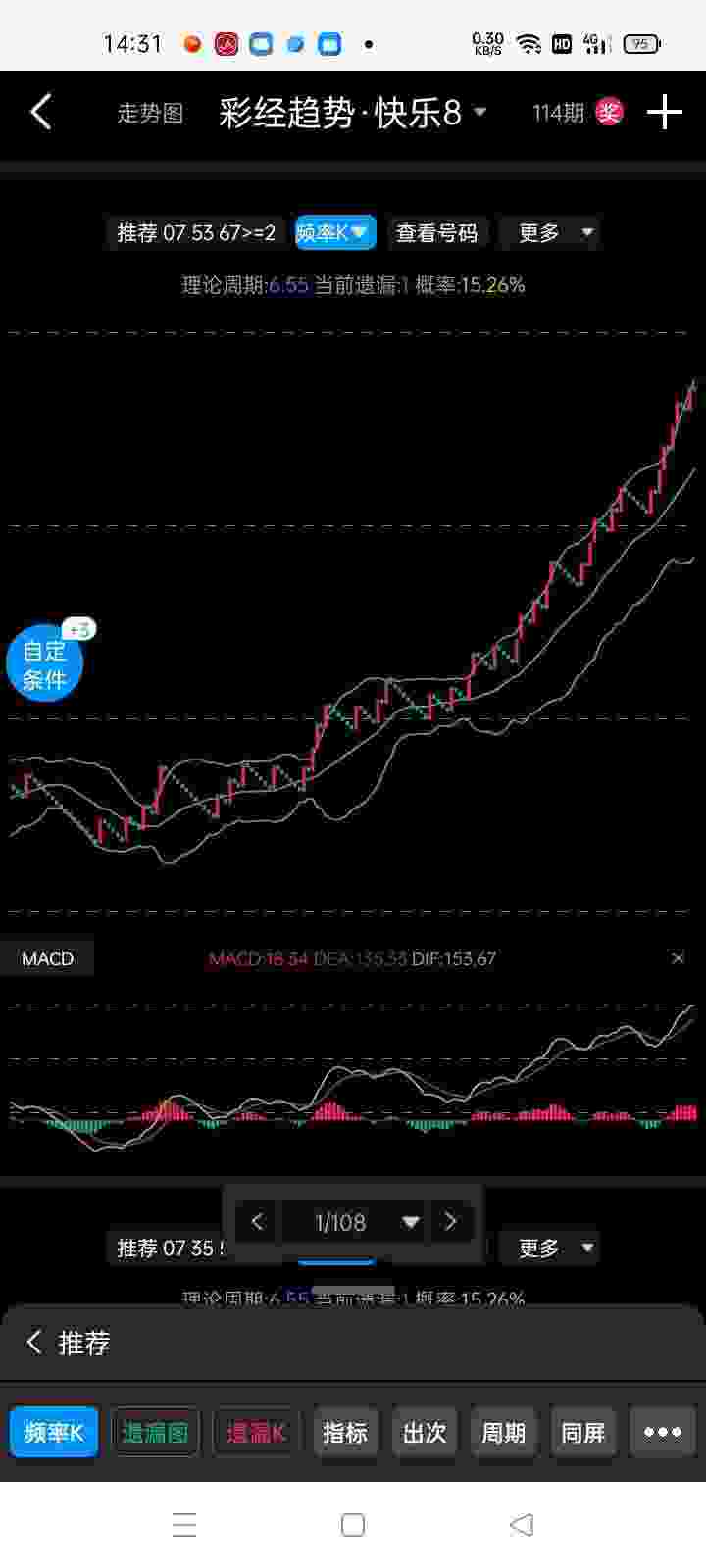Close the MACD indicator panel
This screenshot has width=706, height=1568.
tap(678, 958)
